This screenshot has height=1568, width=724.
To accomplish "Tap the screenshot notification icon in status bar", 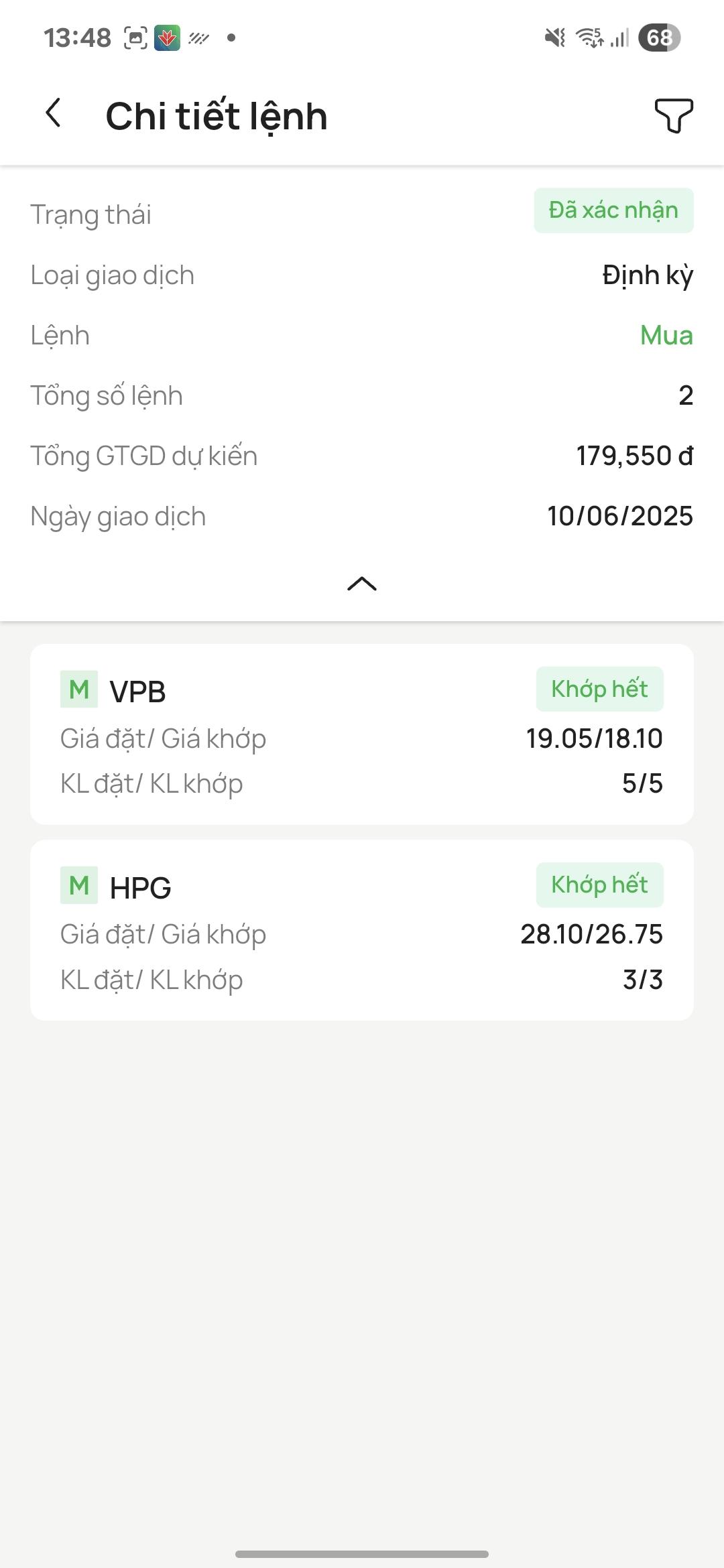I will pyautogui.click(x=134, y=38).
